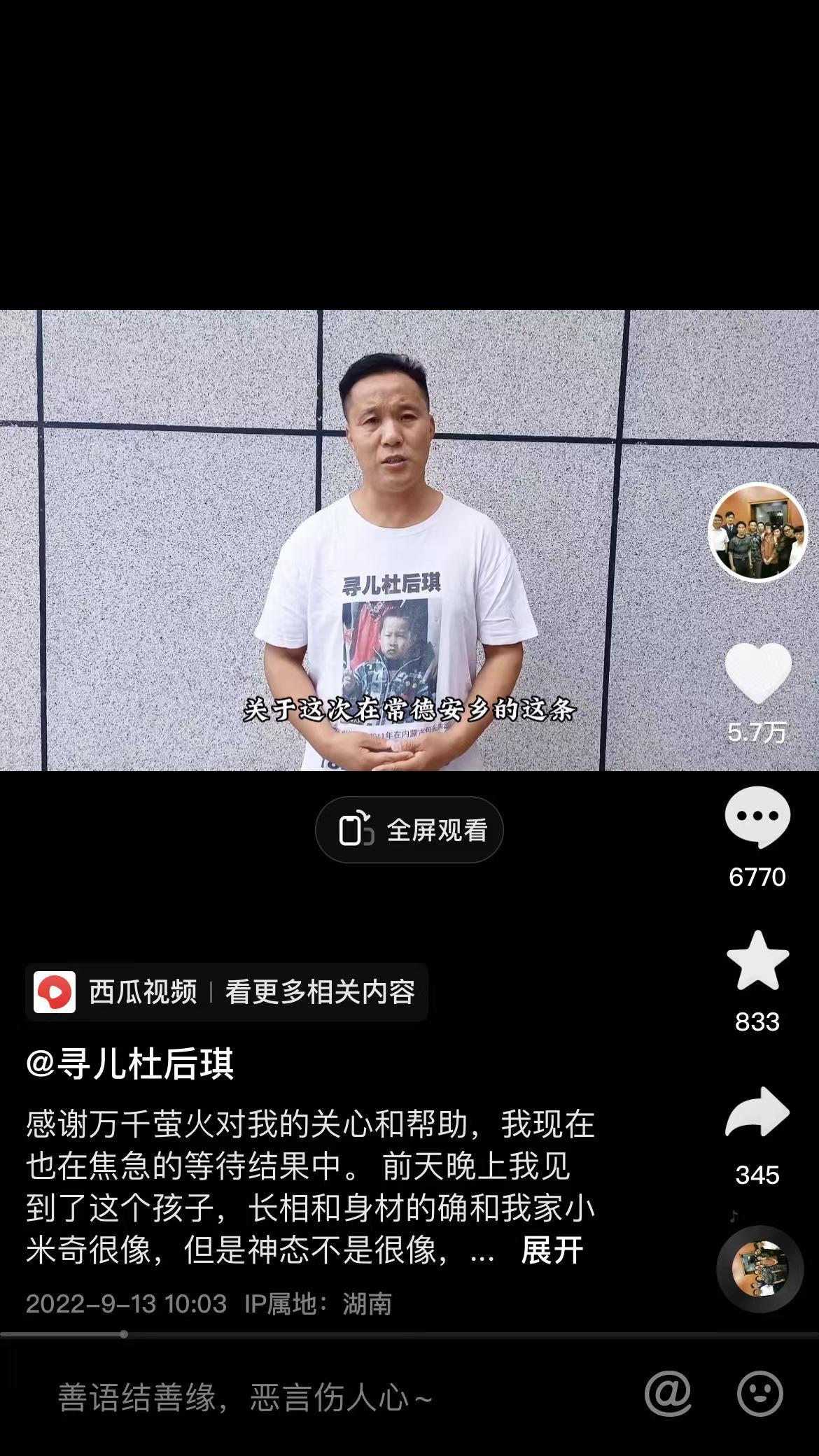This screenshot has width=819, height=1456.
Task: Mention someone with the @ icon
Action: tap(668, 1394)
